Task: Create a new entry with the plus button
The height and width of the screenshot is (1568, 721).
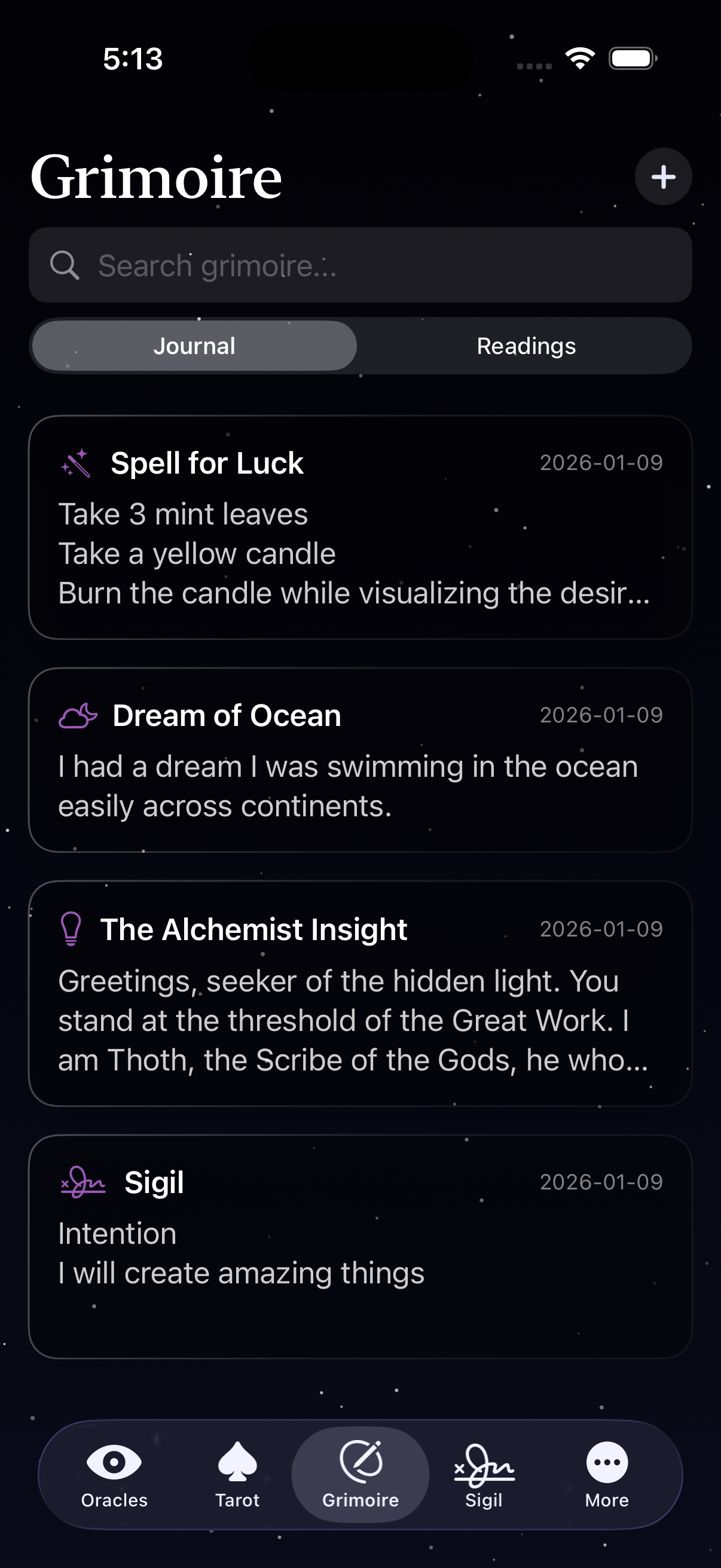Action: point(662,176)
